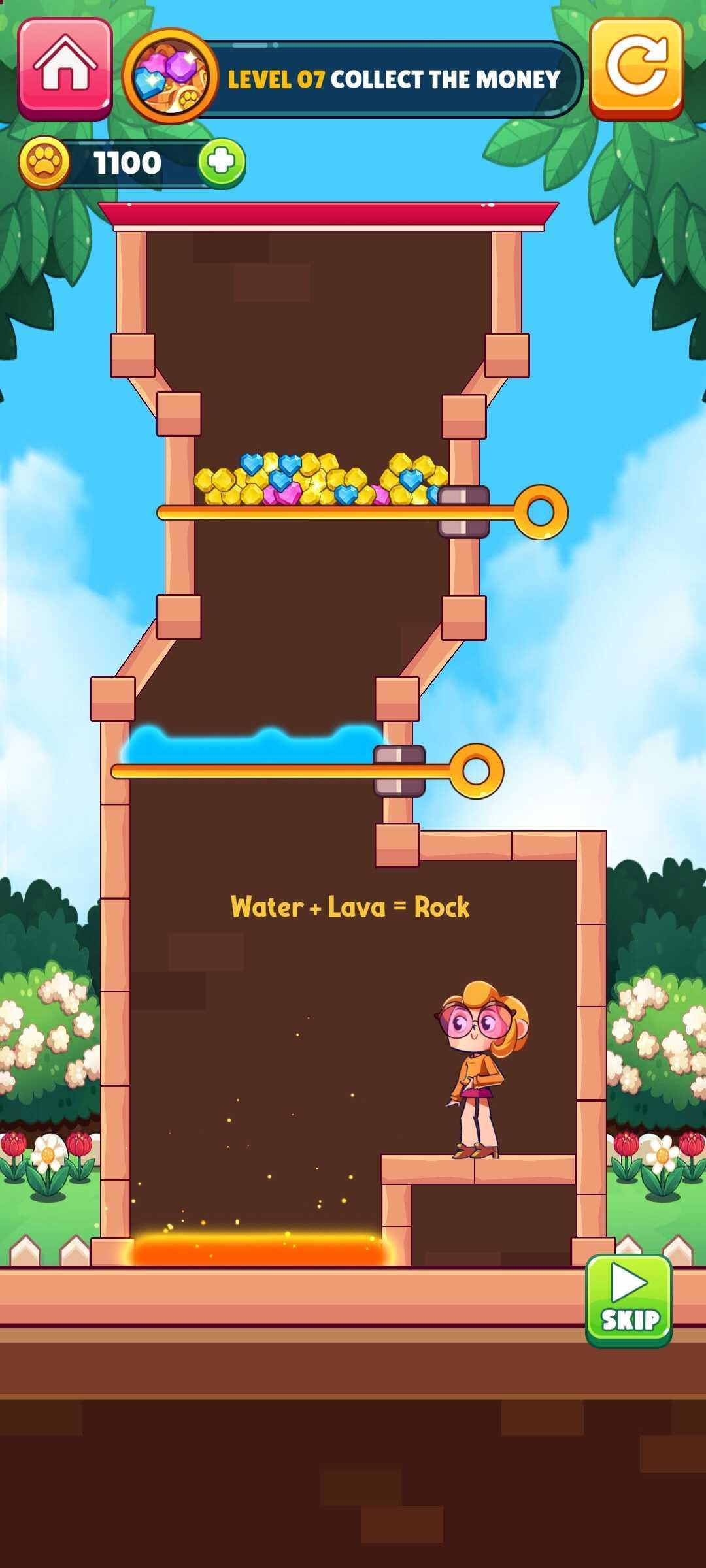
Task: Pull the lower pin holding the water
Action: coord(477,771)
